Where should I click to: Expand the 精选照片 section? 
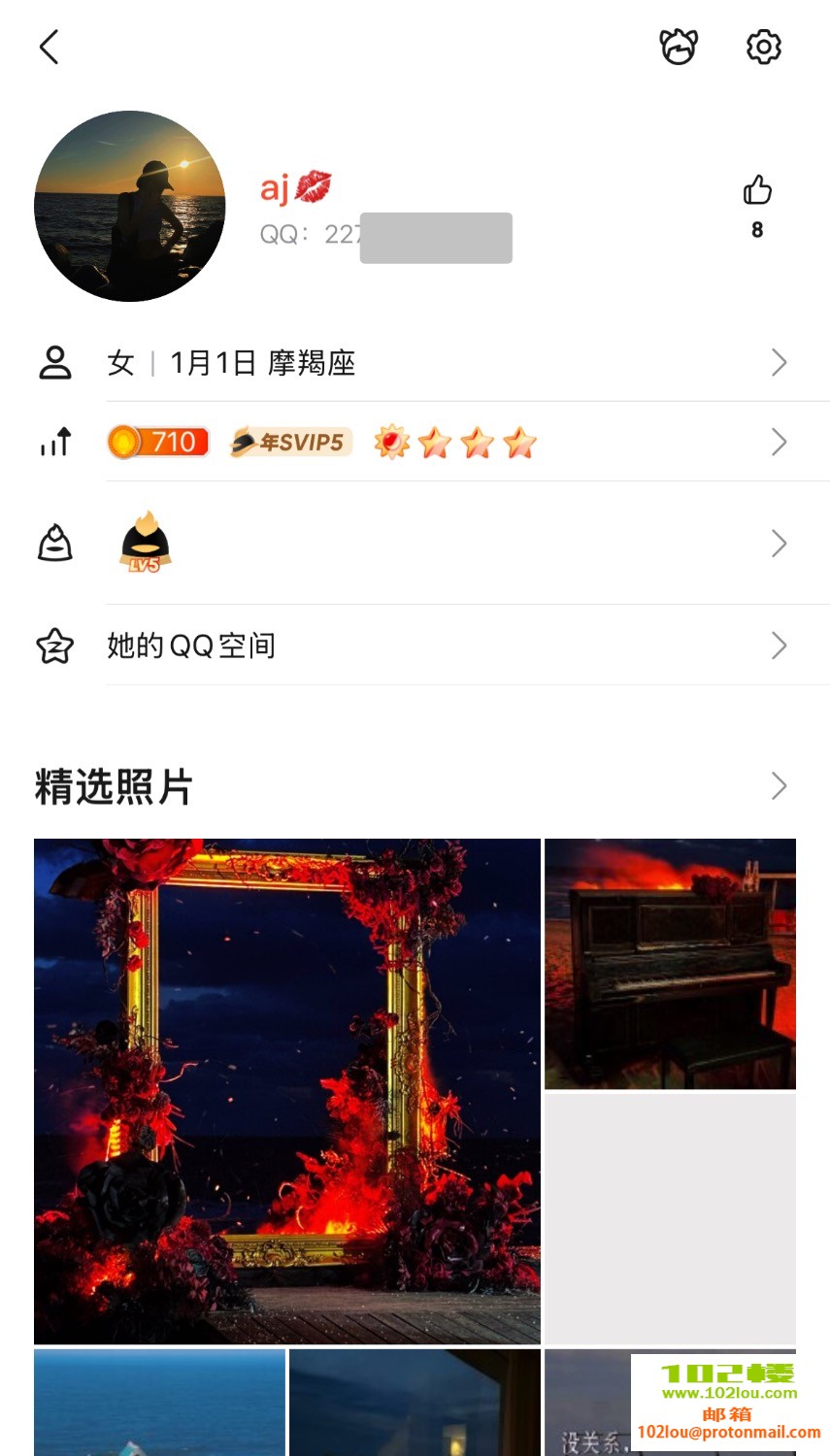click(778, 786)
